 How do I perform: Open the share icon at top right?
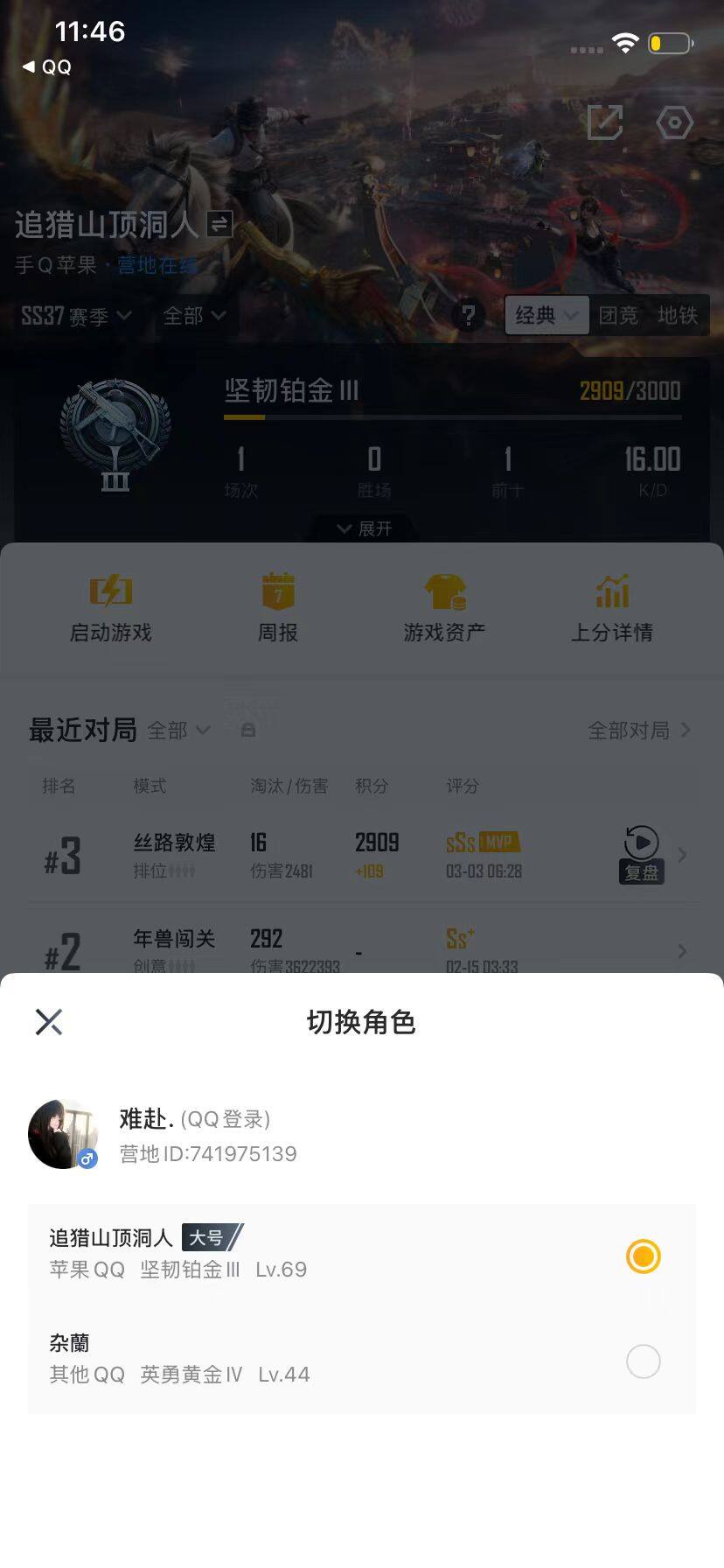pos(605,122)
